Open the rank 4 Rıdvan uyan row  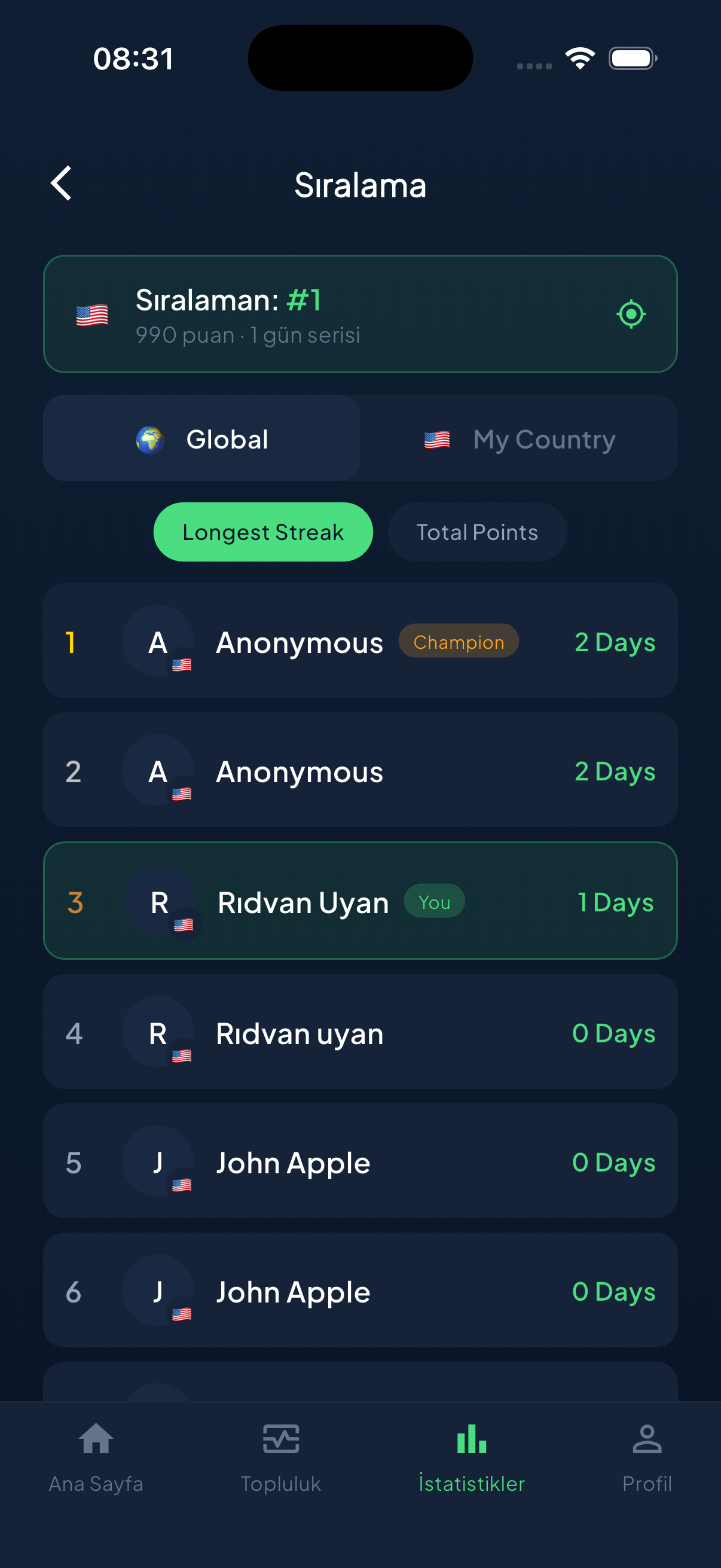[x=360, y=1032]
